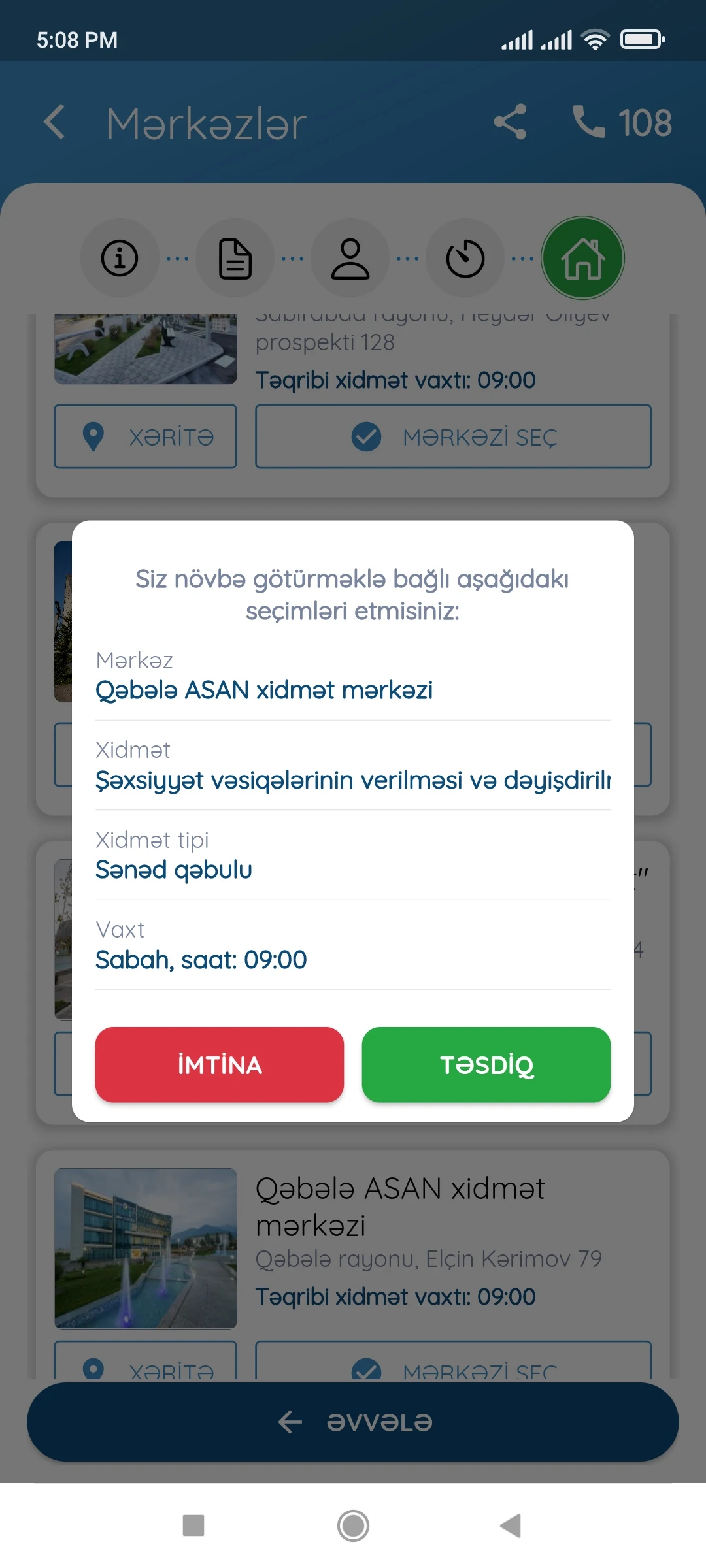
Task: Select the green home step icon
Action: pos(582,258)
